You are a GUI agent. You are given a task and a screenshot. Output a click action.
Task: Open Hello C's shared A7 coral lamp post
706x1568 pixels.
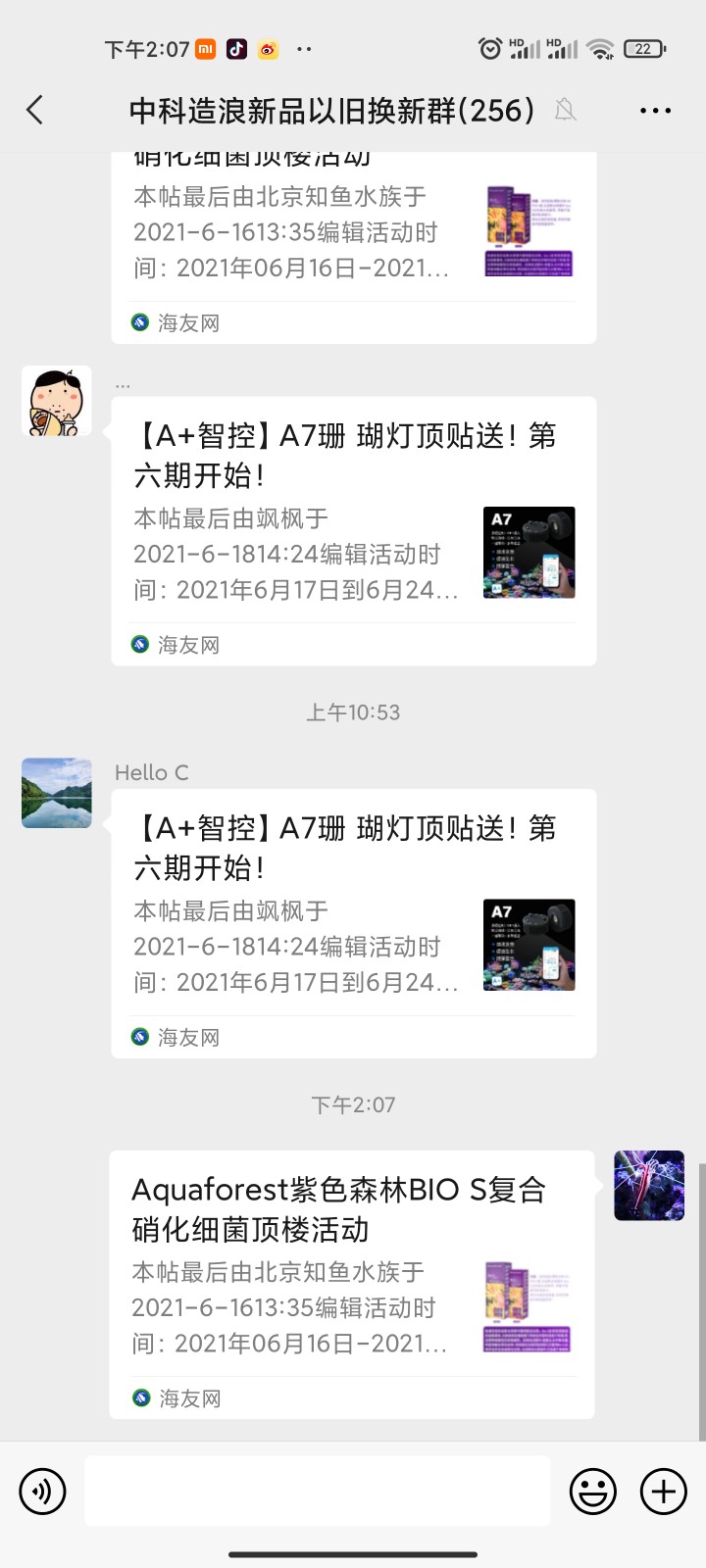tap(353, 922)
